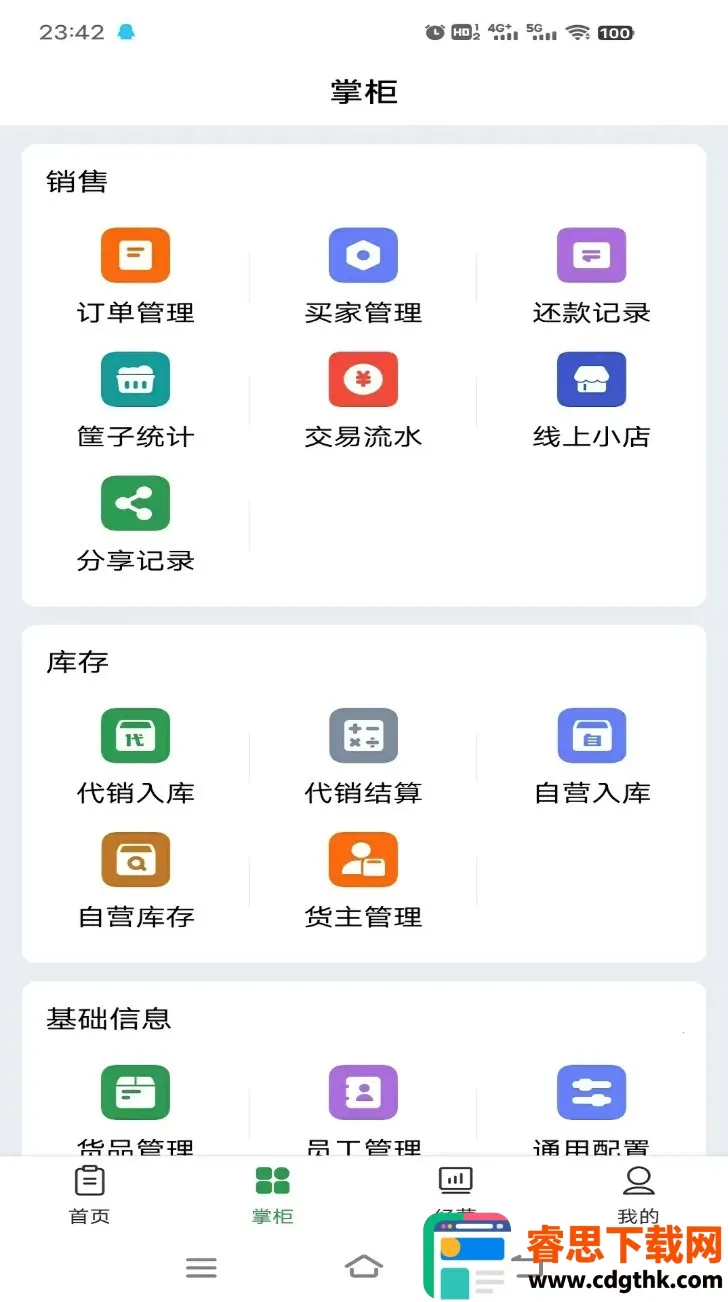Tap the system home button
This screenshot has width=728, height=1302.
363,1268
